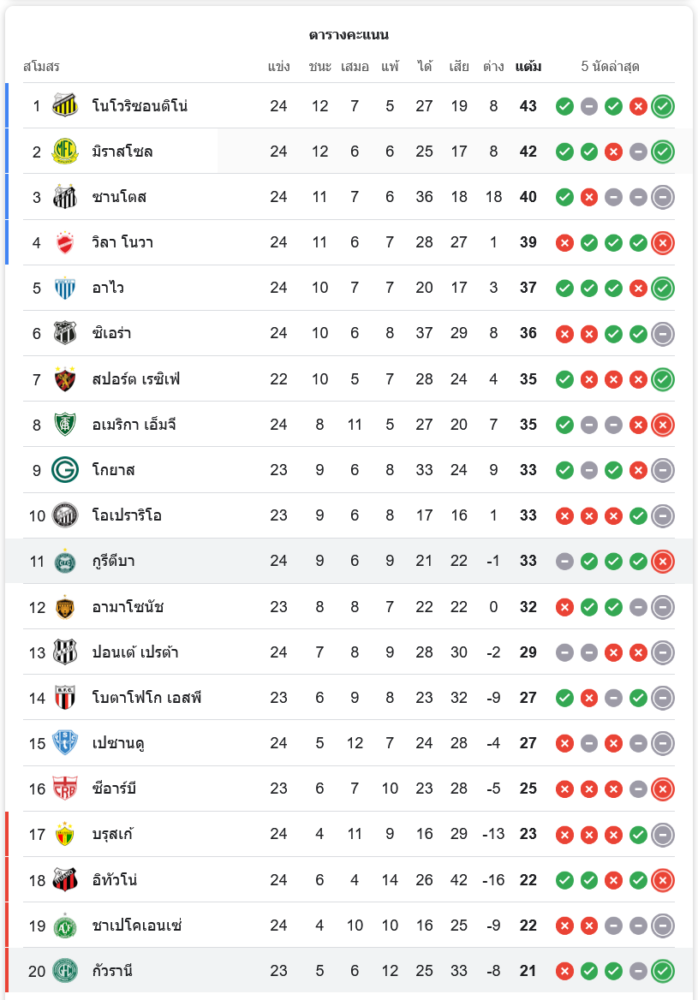Select the highlighted กูริตีบา row
Viewport: 698px width, 1000px height.
coord(114,561)
